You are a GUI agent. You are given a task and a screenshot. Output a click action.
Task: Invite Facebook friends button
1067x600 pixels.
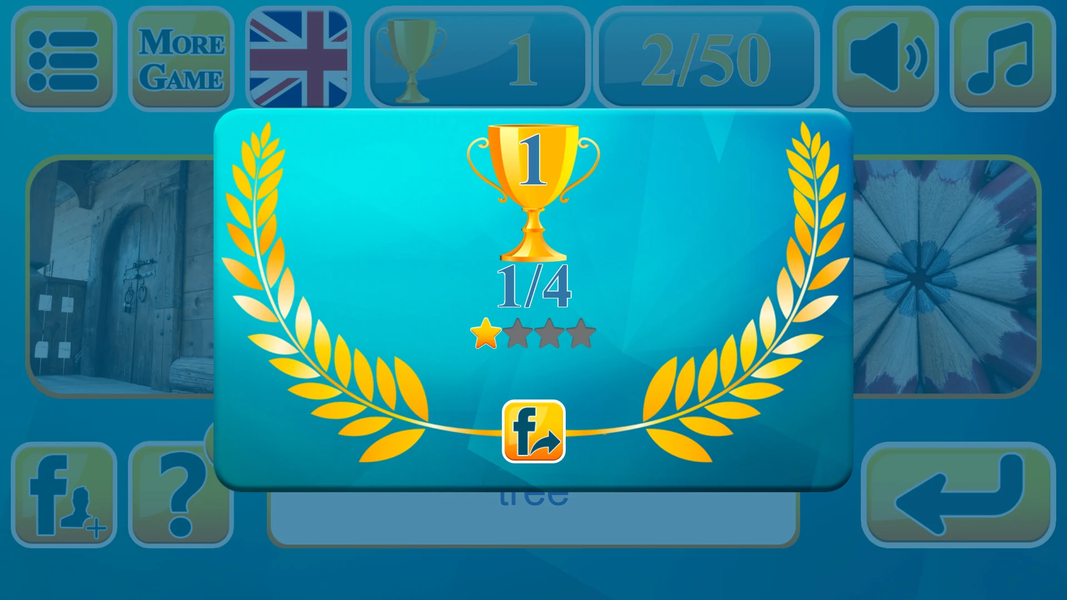[x=64, y=496]
